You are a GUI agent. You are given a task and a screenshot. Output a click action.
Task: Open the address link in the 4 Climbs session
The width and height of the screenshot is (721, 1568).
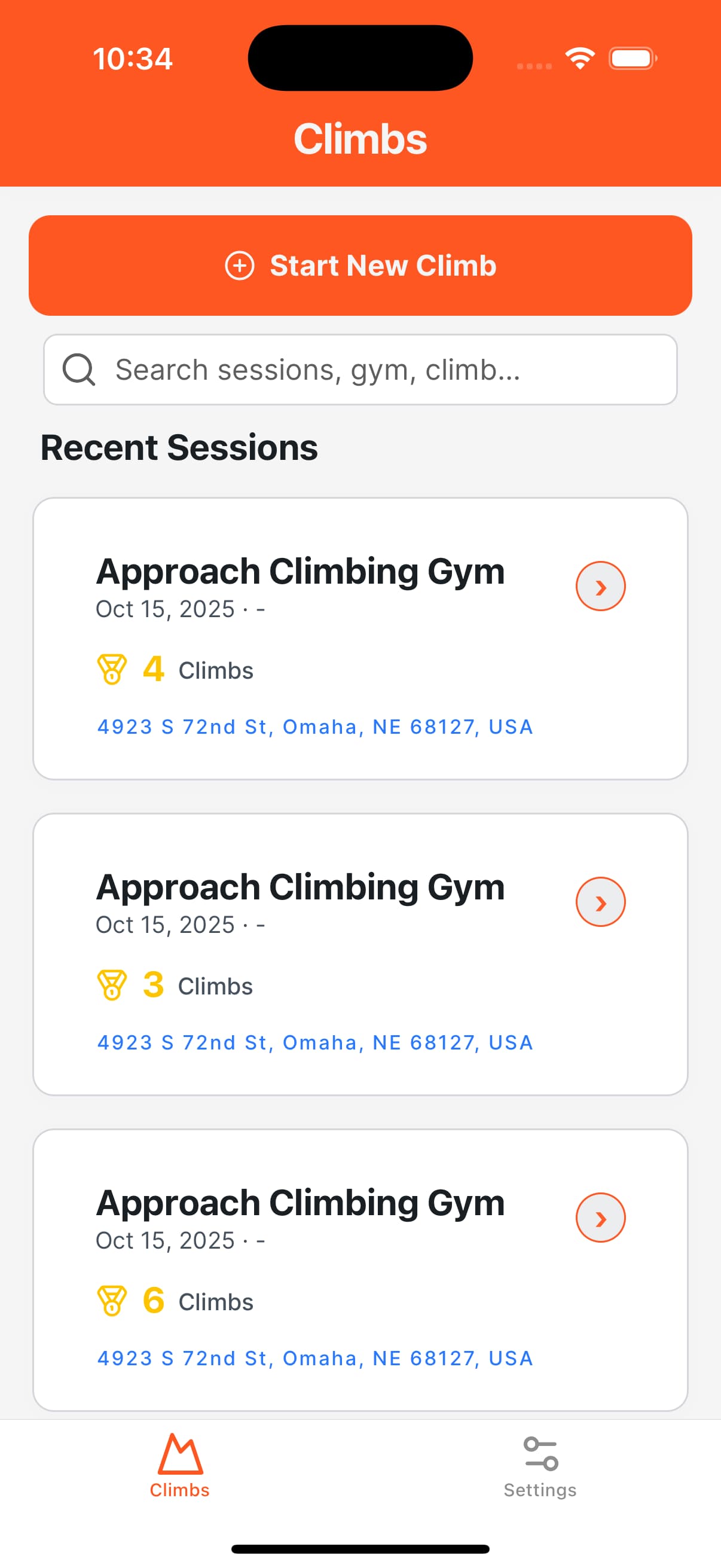314,727
